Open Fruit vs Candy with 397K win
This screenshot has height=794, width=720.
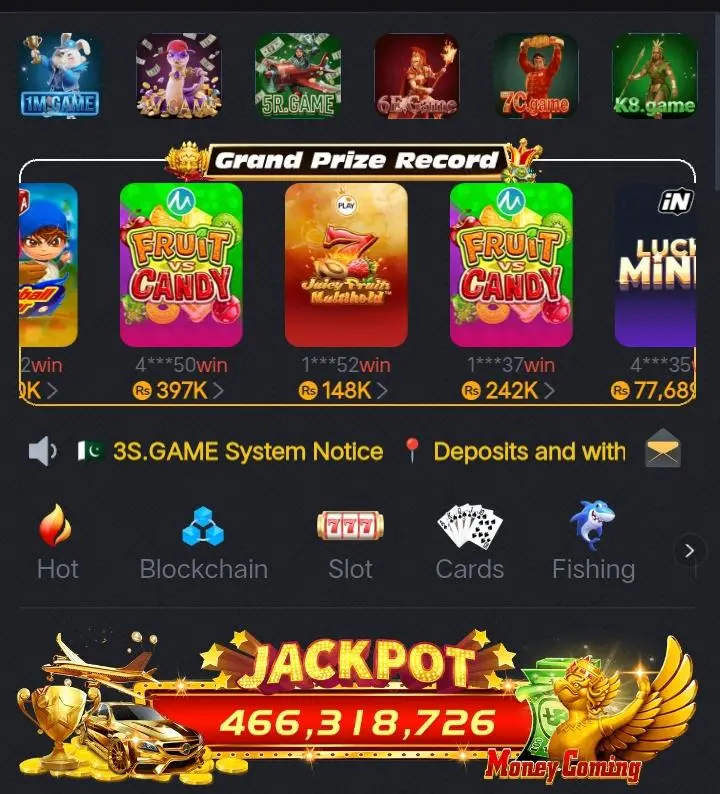pyautogui.click(x=181, y=265)
